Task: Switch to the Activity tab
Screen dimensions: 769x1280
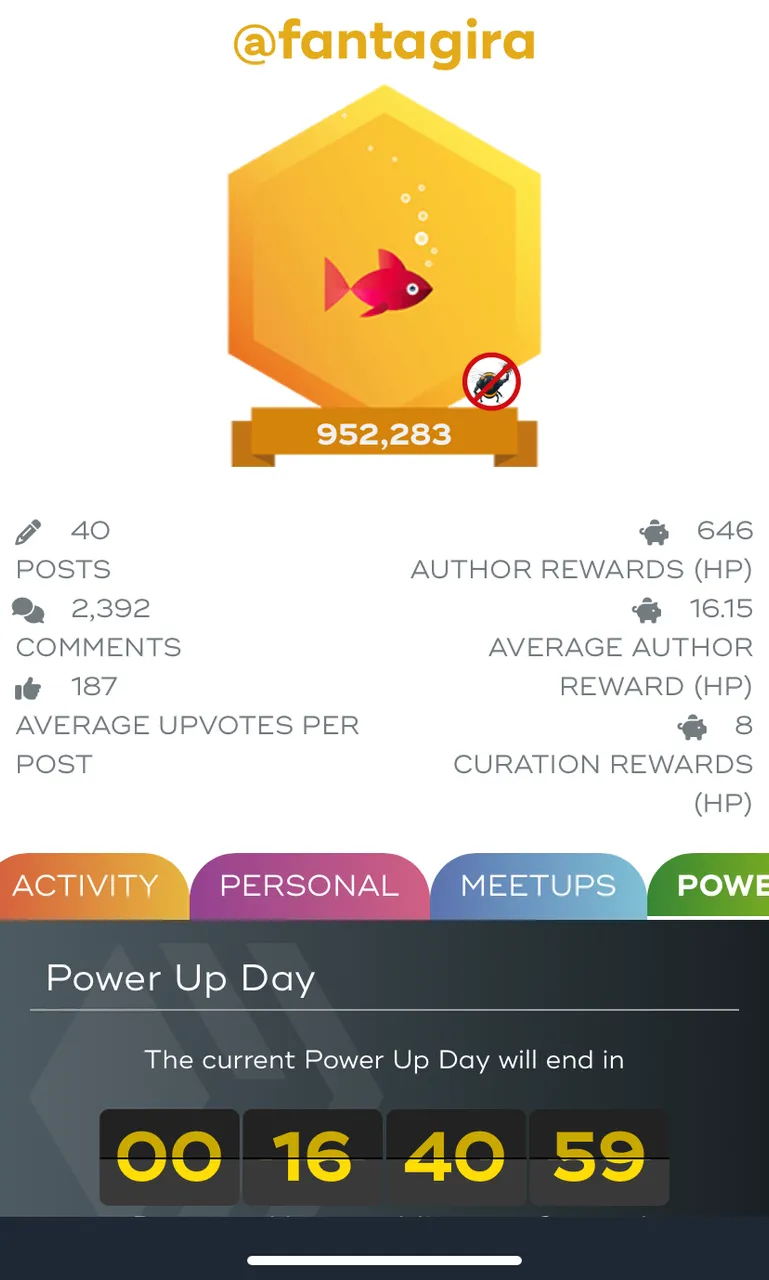Action: point(90,886)
